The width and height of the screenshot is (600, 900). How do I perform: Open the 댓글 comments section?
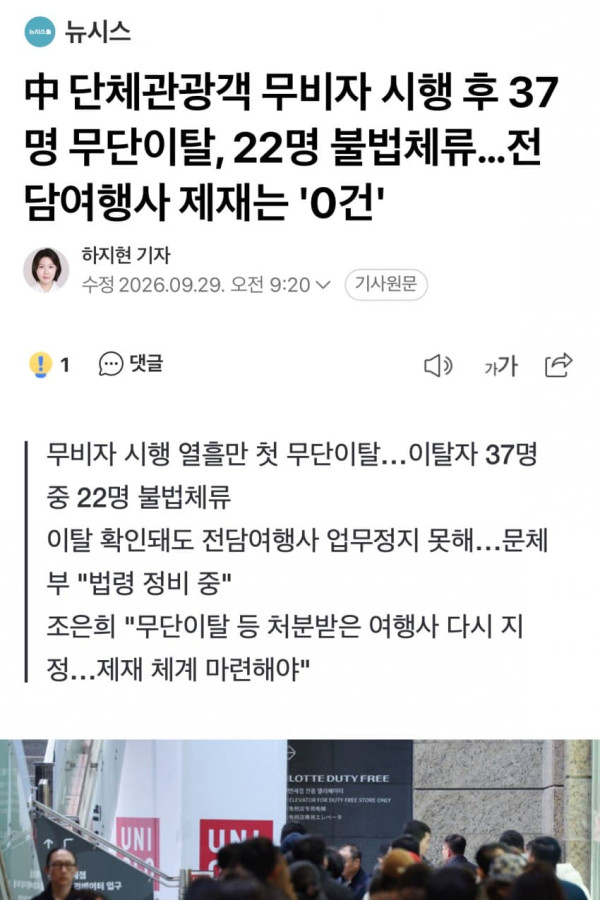(131, 364)
